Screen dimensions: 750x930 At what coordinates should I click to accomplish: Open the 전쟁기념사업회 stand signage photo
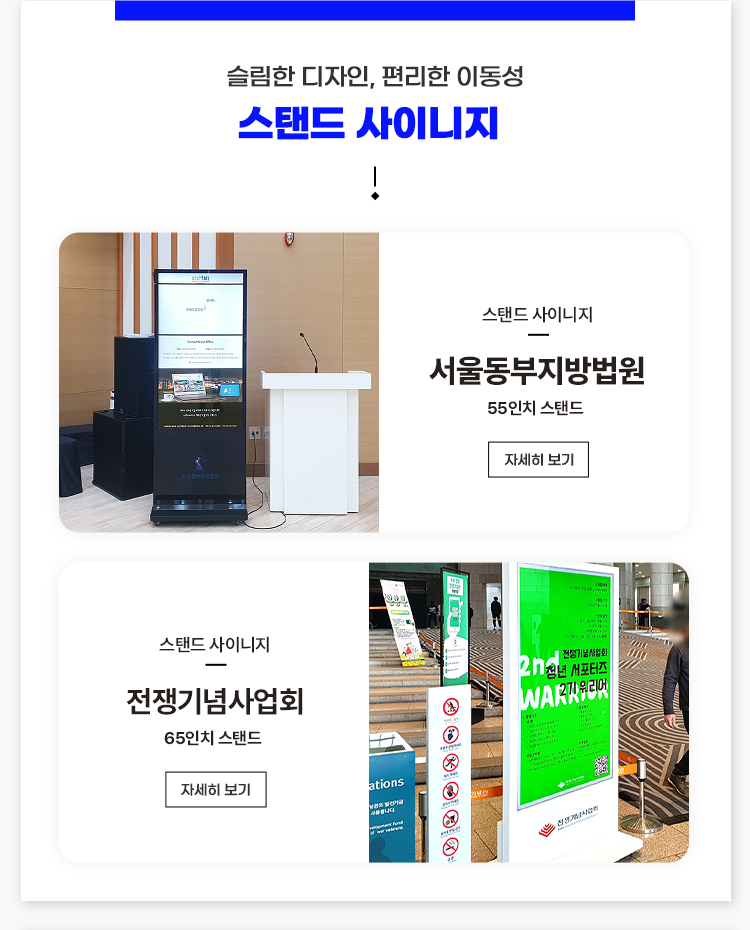tap(528, 712)
